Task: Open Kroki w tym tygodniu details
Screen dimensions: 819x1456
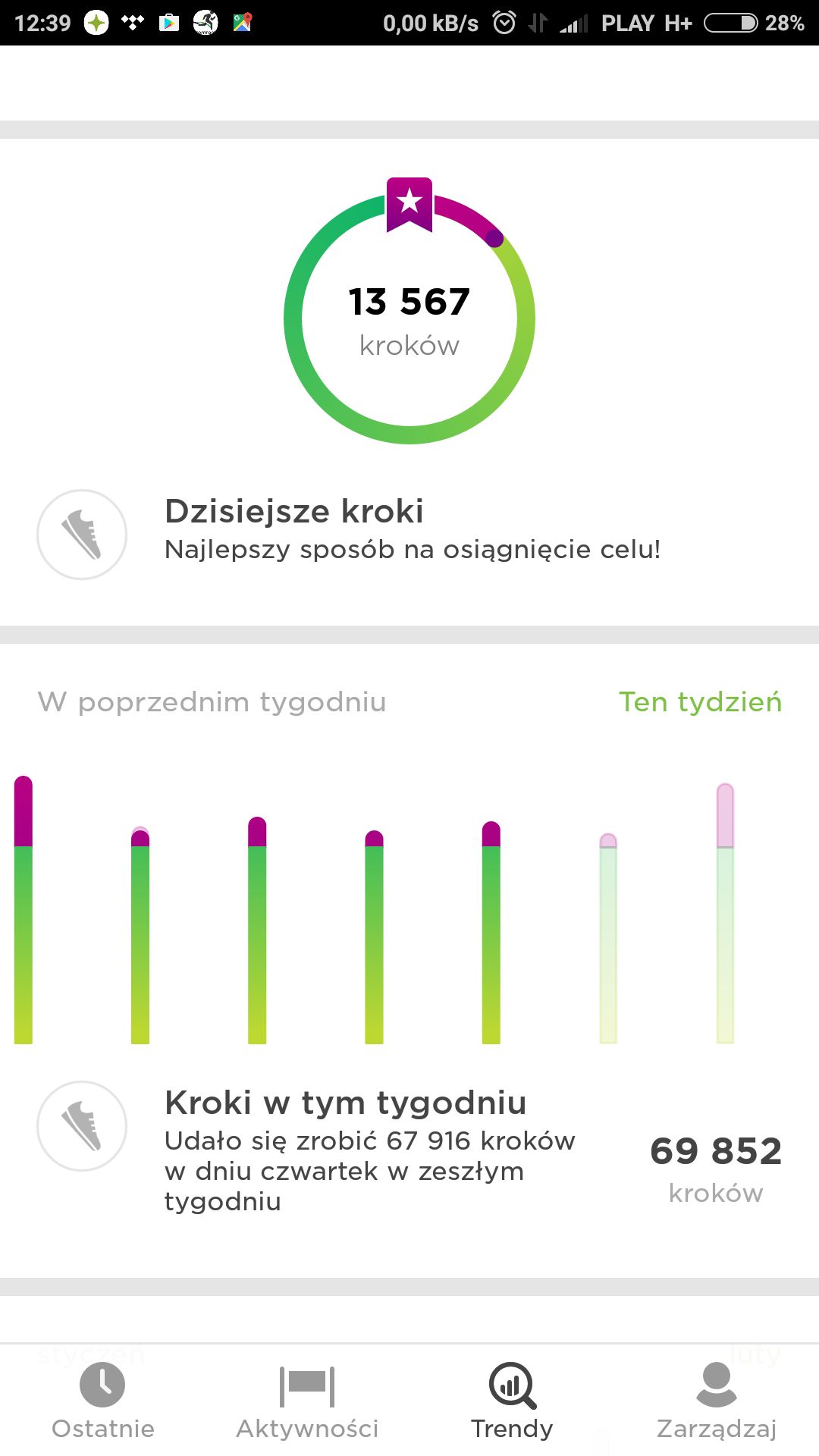Action: (x=409, y=1150)
